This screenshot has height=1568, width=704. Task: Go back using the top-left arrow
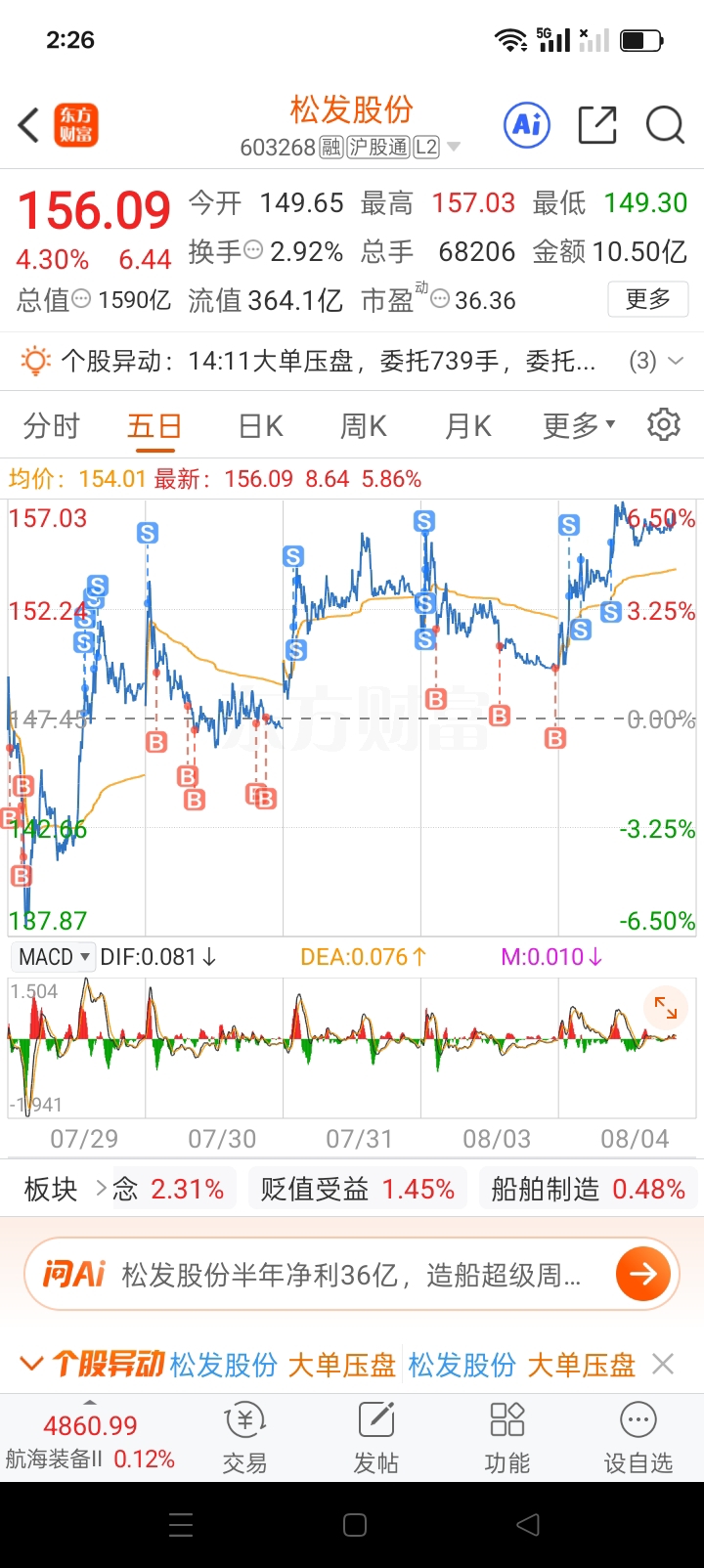click(x=29, y=125)
